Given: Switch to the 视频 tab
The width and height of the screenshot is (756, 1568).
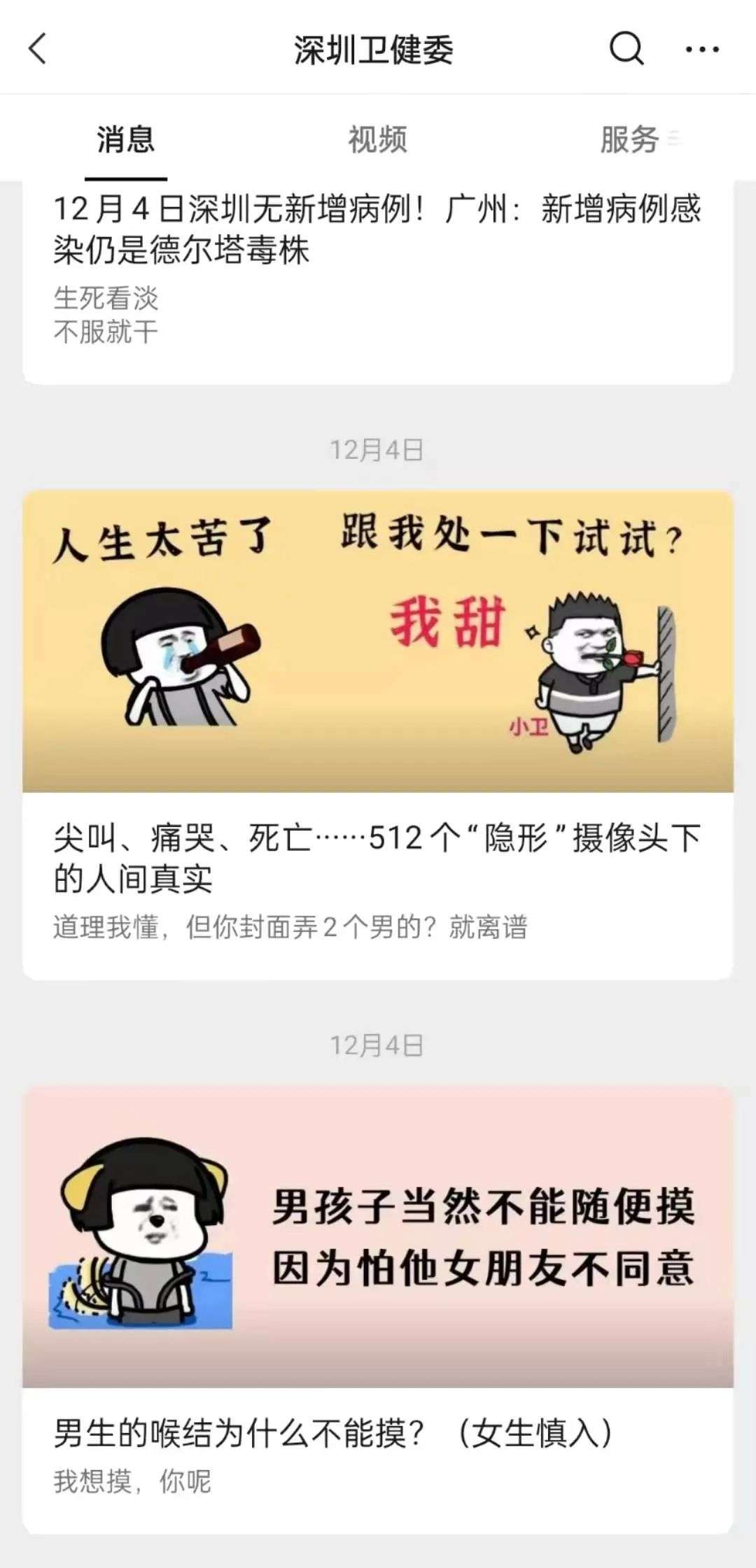Looking at the screenshot, I should (377, 139).
